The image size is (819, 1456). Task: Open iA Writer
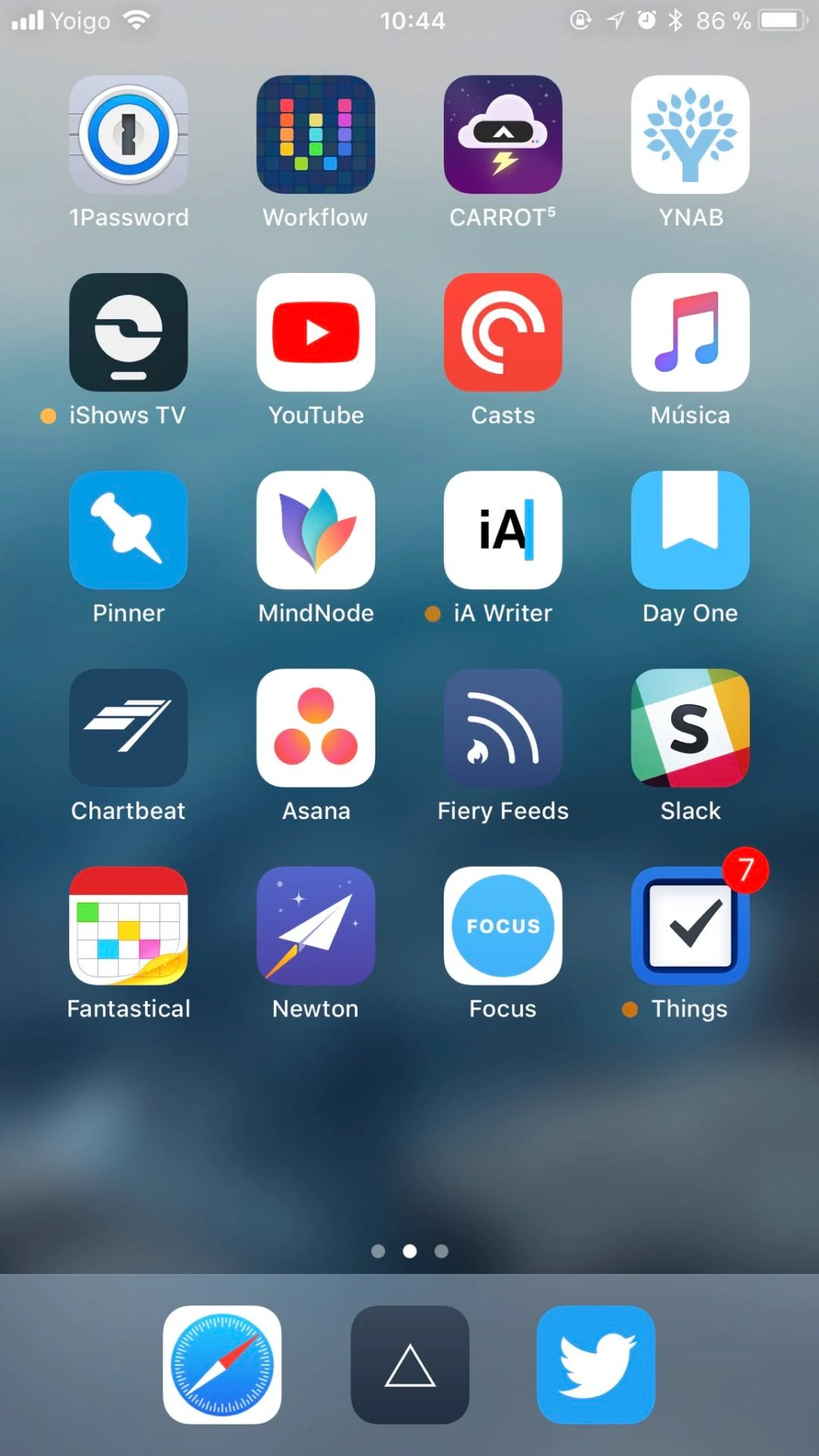(503, 530)
